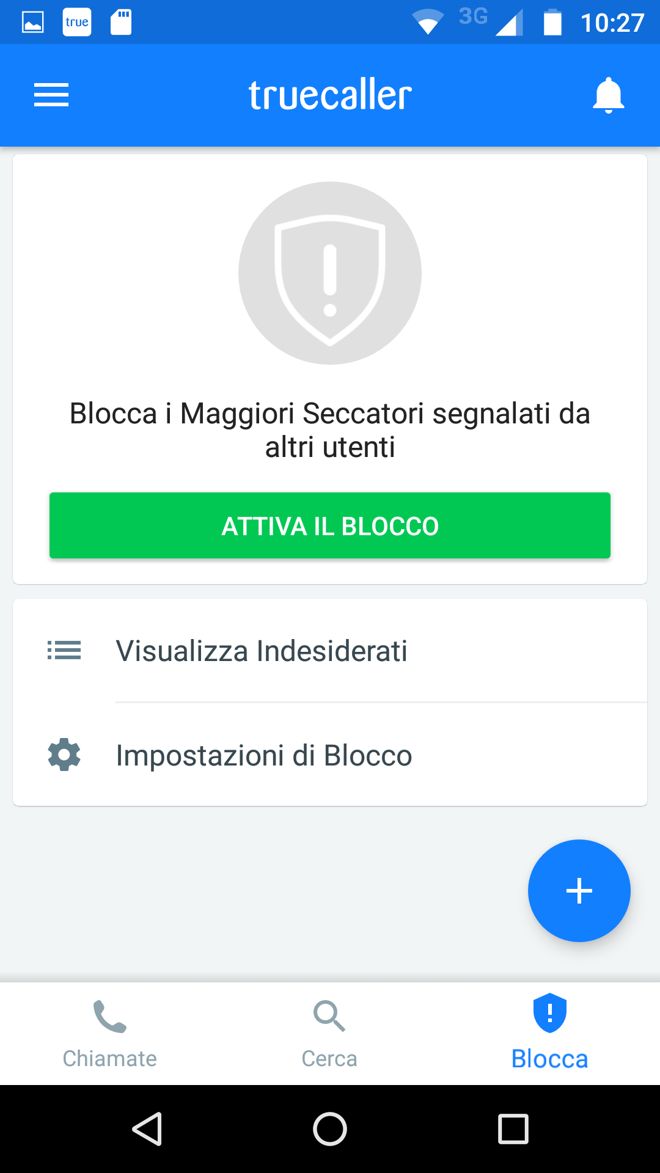Select the Blocca tab
The image size is (660, 1173).
tap(549, 1035)
